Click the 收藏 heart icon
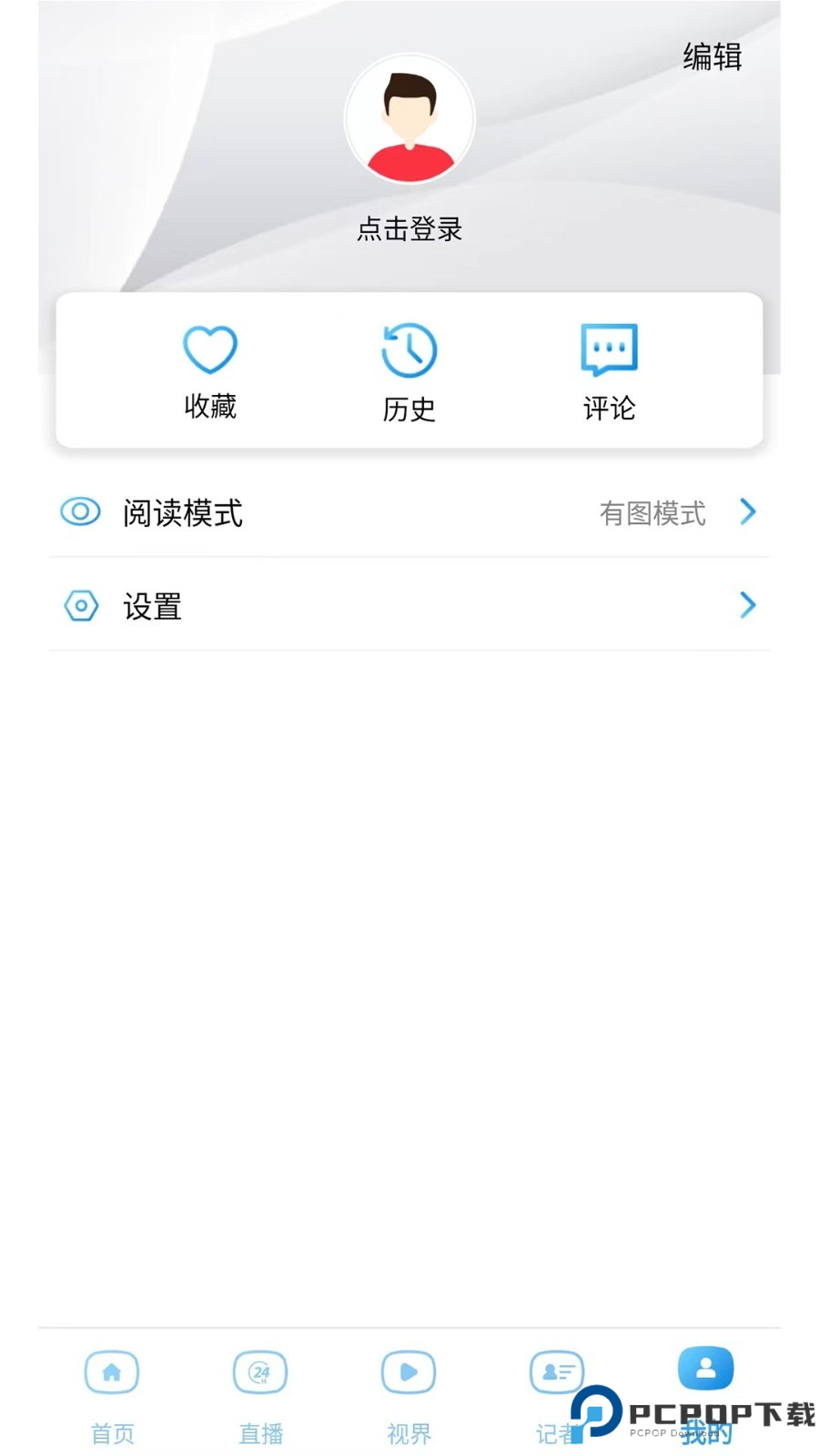Image resolution: width=819 pixels, height=1456 pixels. [209, 349]
